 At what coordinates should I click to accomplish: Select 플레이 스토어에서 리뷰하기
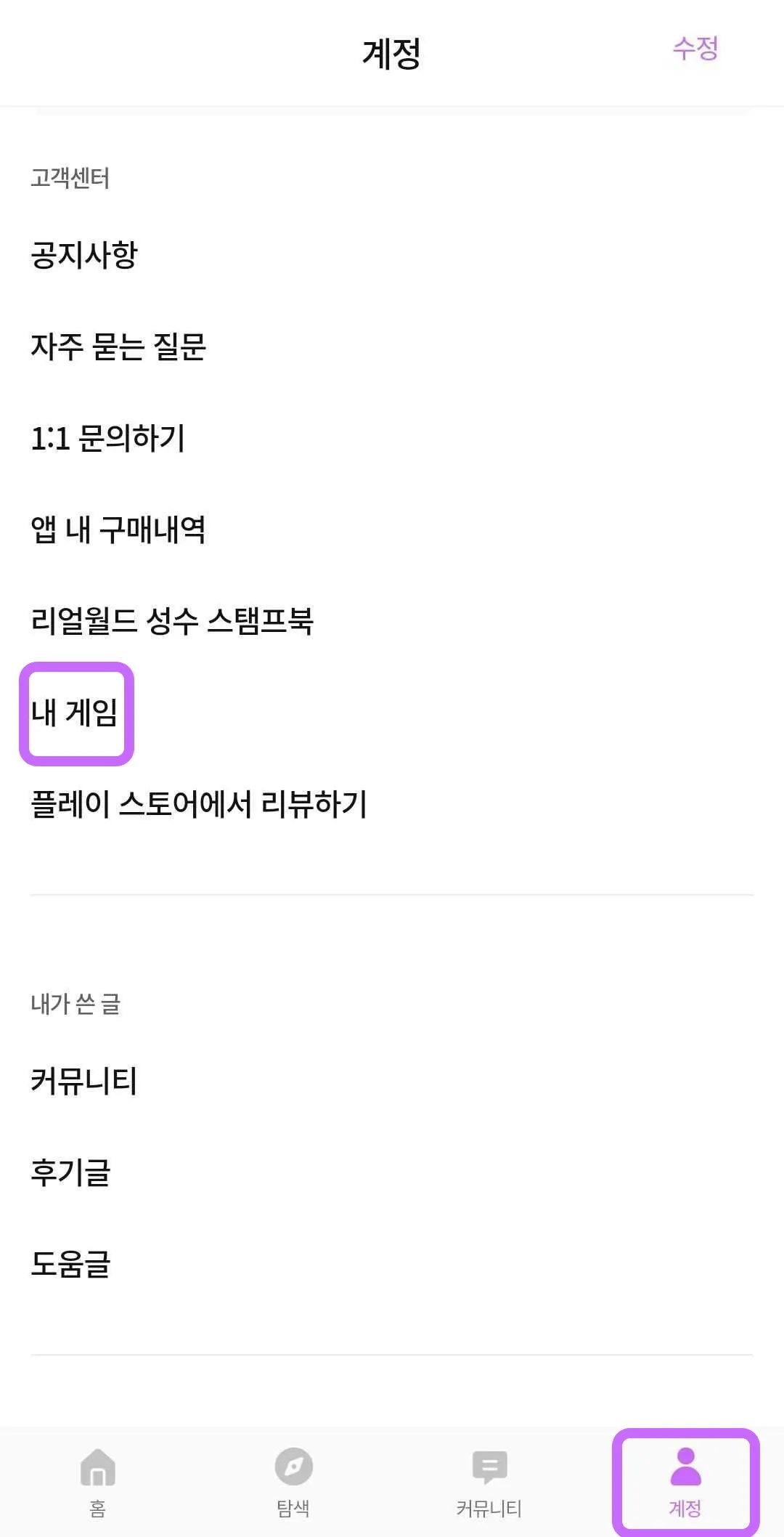199,804
